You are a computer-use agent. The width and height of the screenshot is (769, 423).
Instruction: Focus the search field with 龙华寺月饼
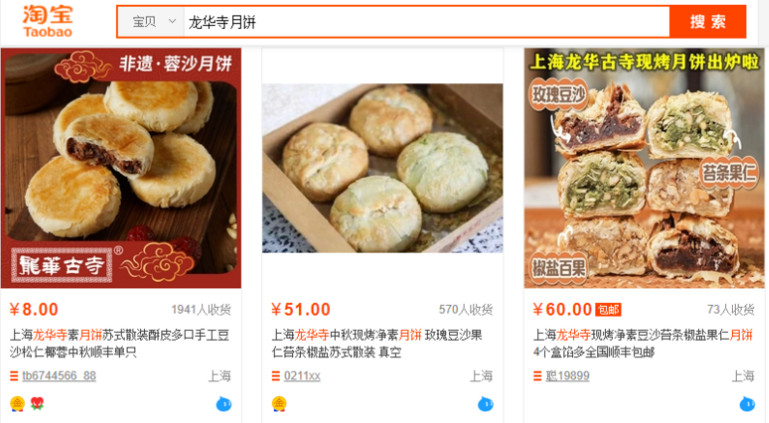coord(420,22)
